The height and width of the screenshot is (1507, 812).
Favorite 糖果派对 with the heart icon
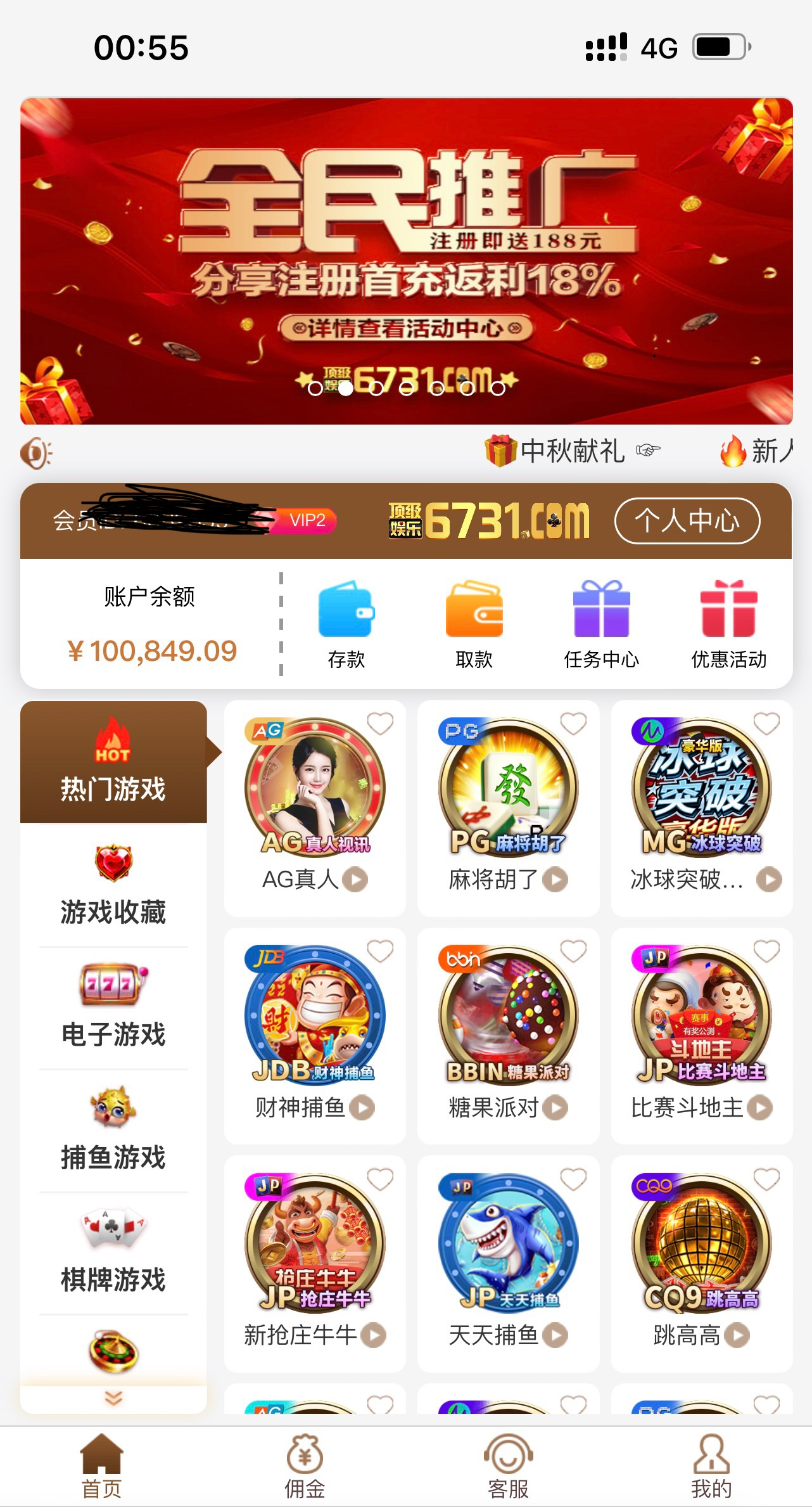click(573, 951)
